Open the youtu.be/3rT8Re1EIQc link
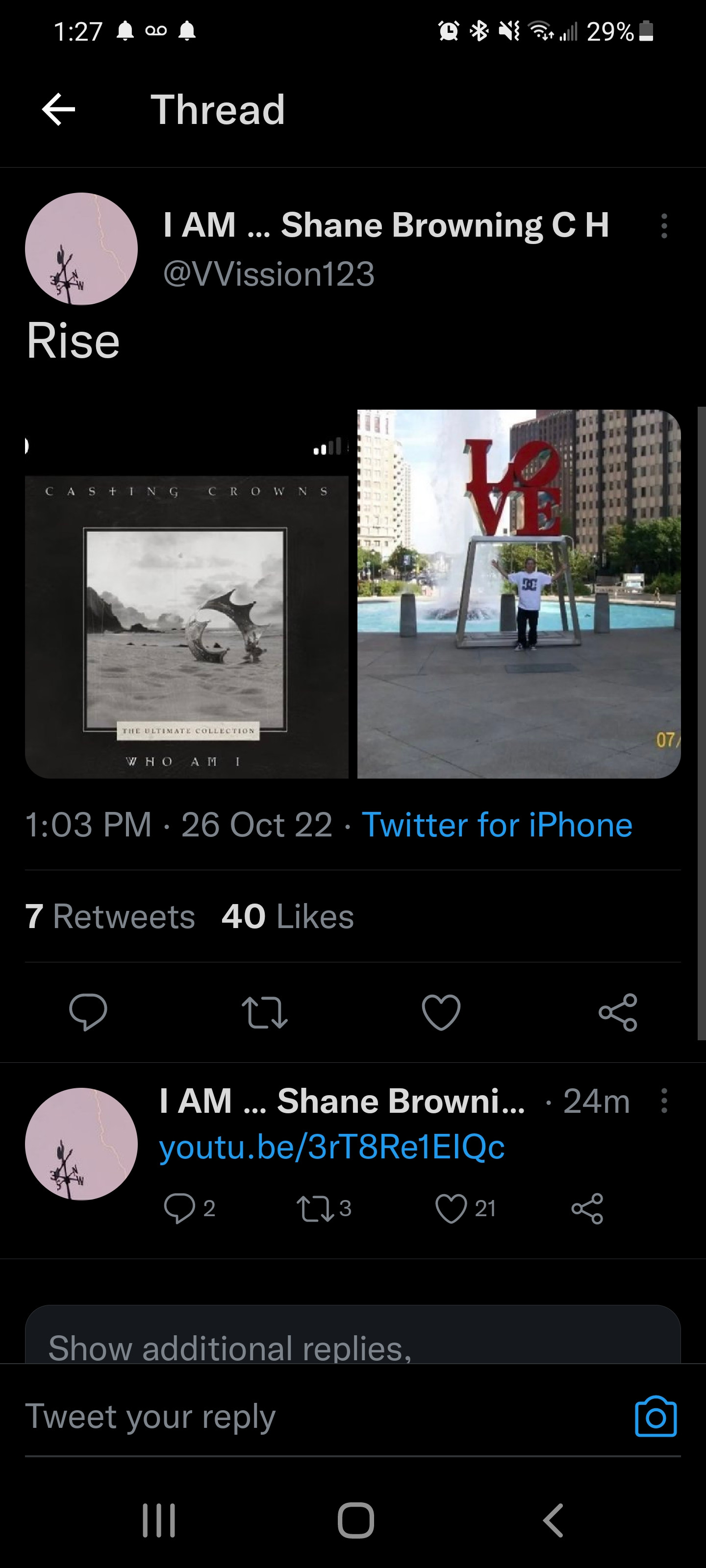The width and height of the screenshot is (706, 1568). [x=331, y=1147]
